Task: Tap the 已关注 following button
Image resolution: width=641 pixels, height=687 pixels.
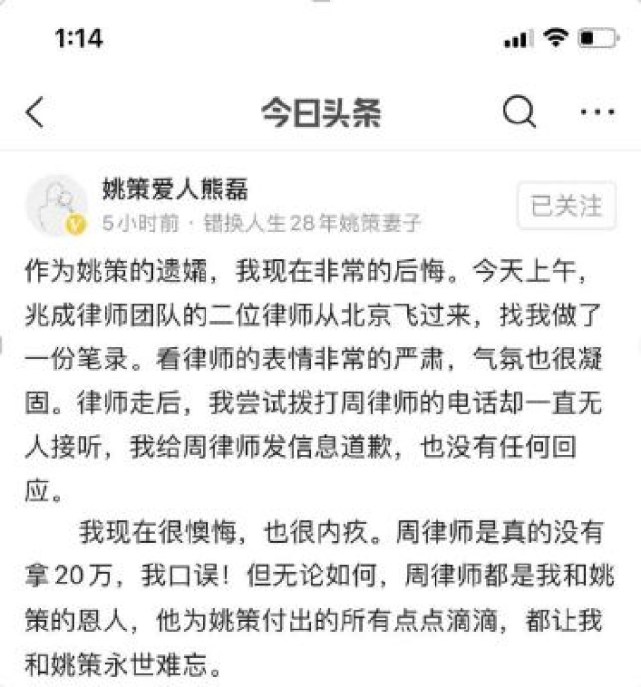Action: click(566, 207)
